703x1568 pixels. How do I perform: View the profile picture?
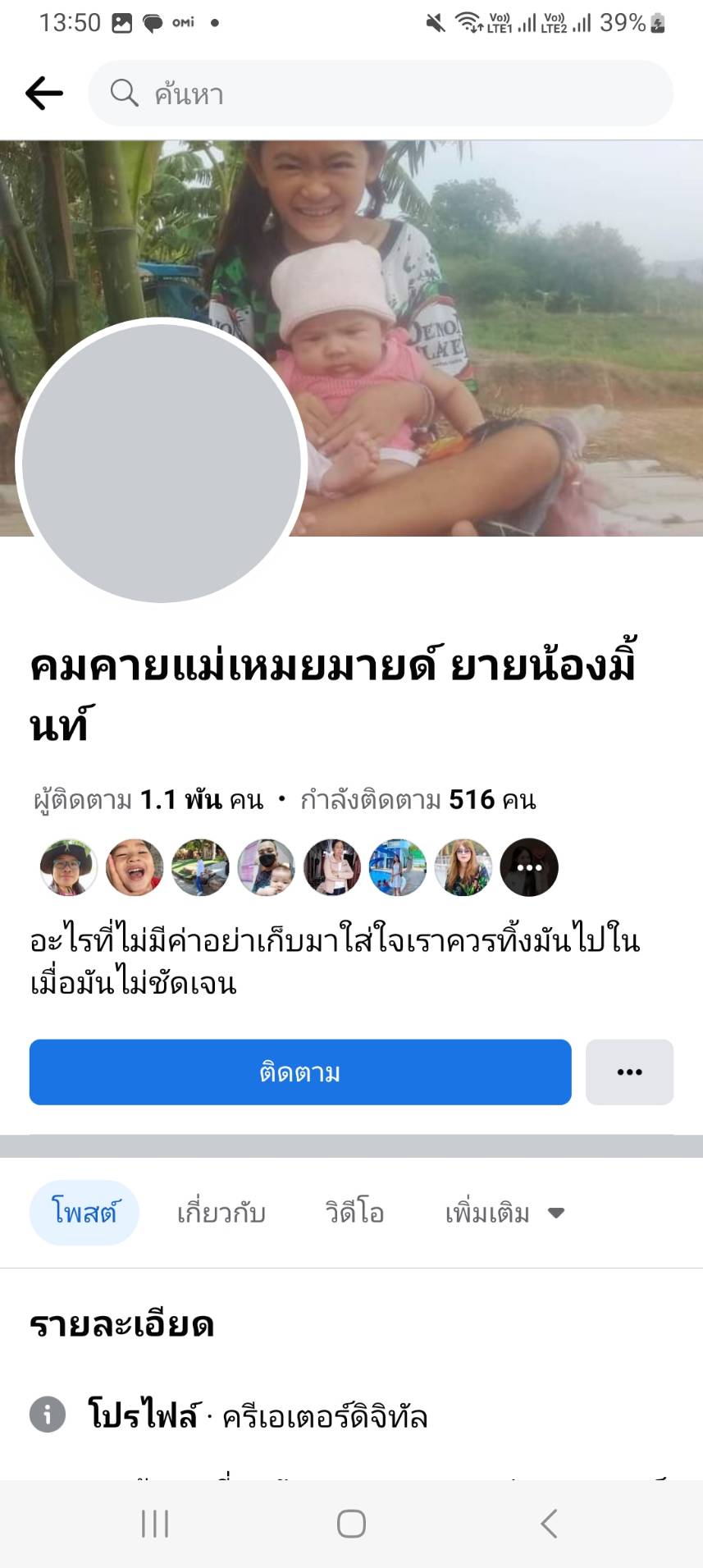[161, 463]
